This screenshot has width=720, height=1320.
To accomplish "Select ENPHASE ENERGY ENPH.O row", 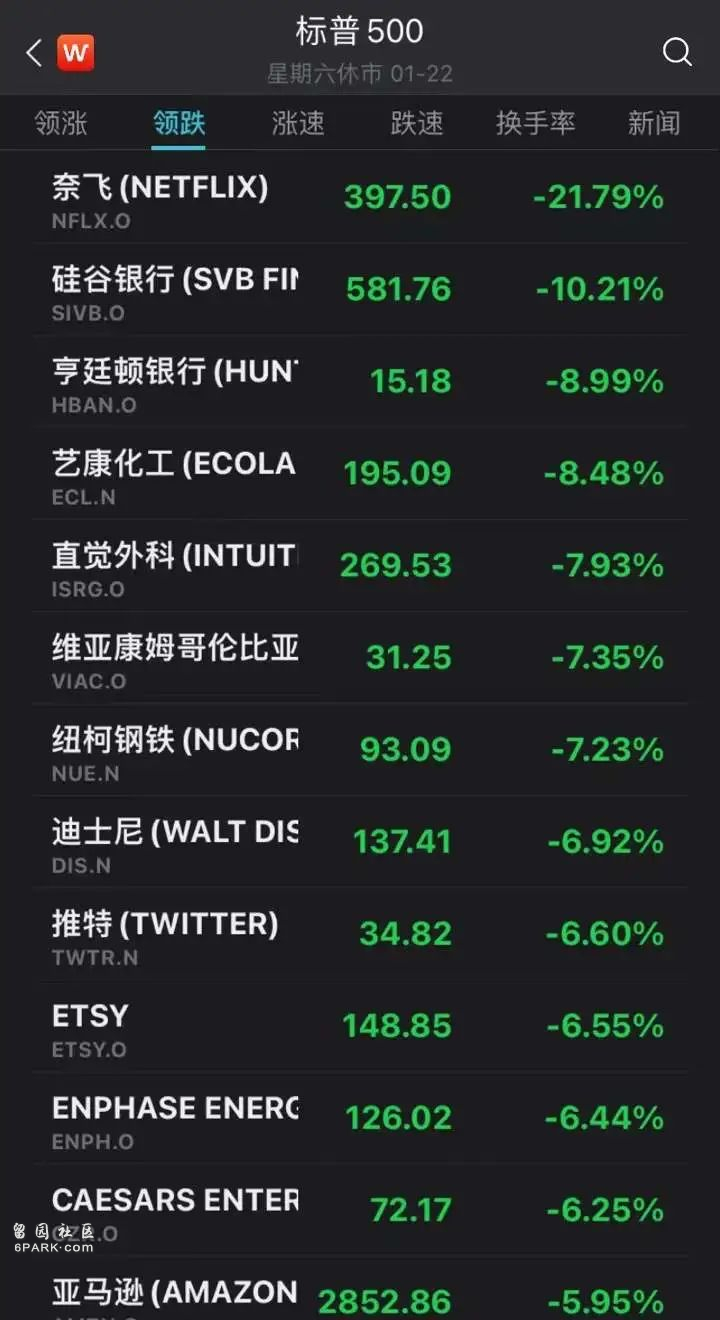I will coord(360,1118).
